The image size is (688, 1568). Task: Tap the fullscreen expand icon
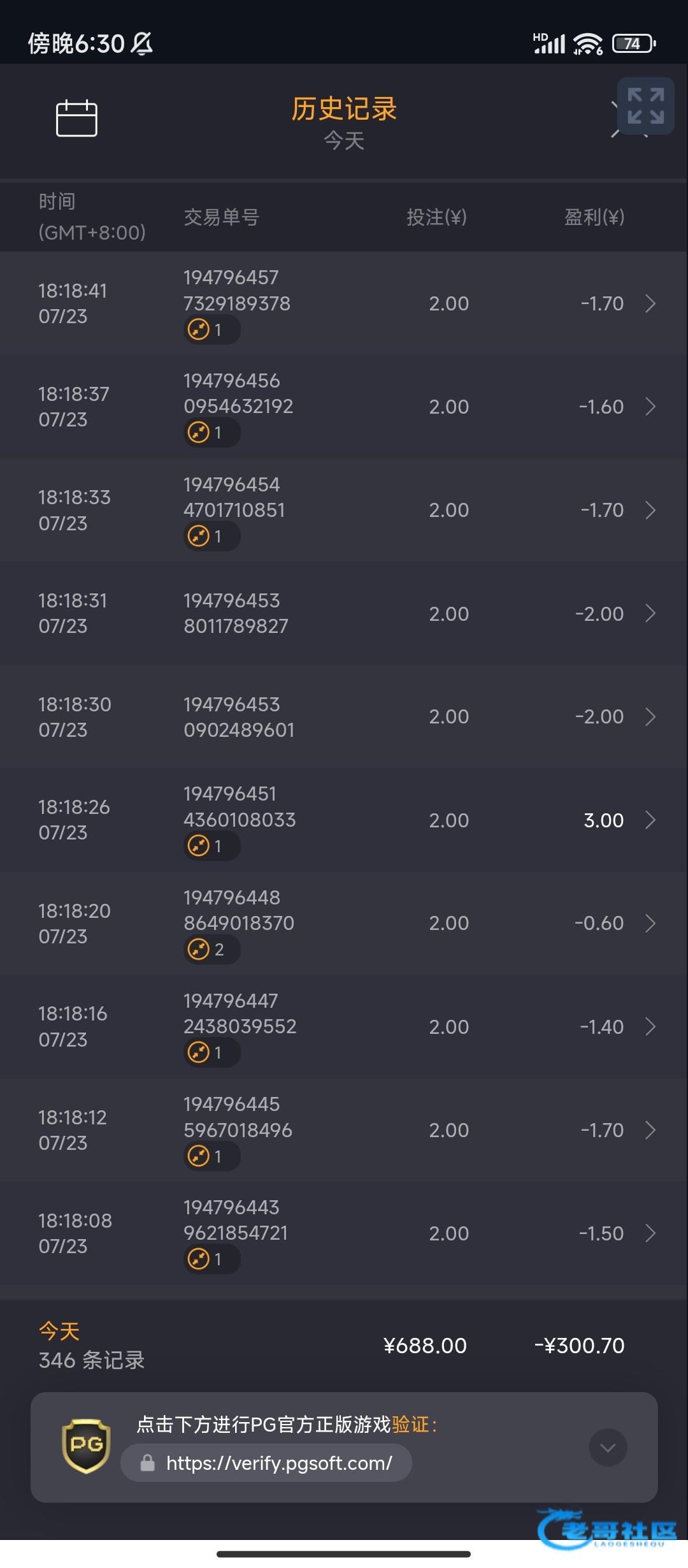(645, 106)
